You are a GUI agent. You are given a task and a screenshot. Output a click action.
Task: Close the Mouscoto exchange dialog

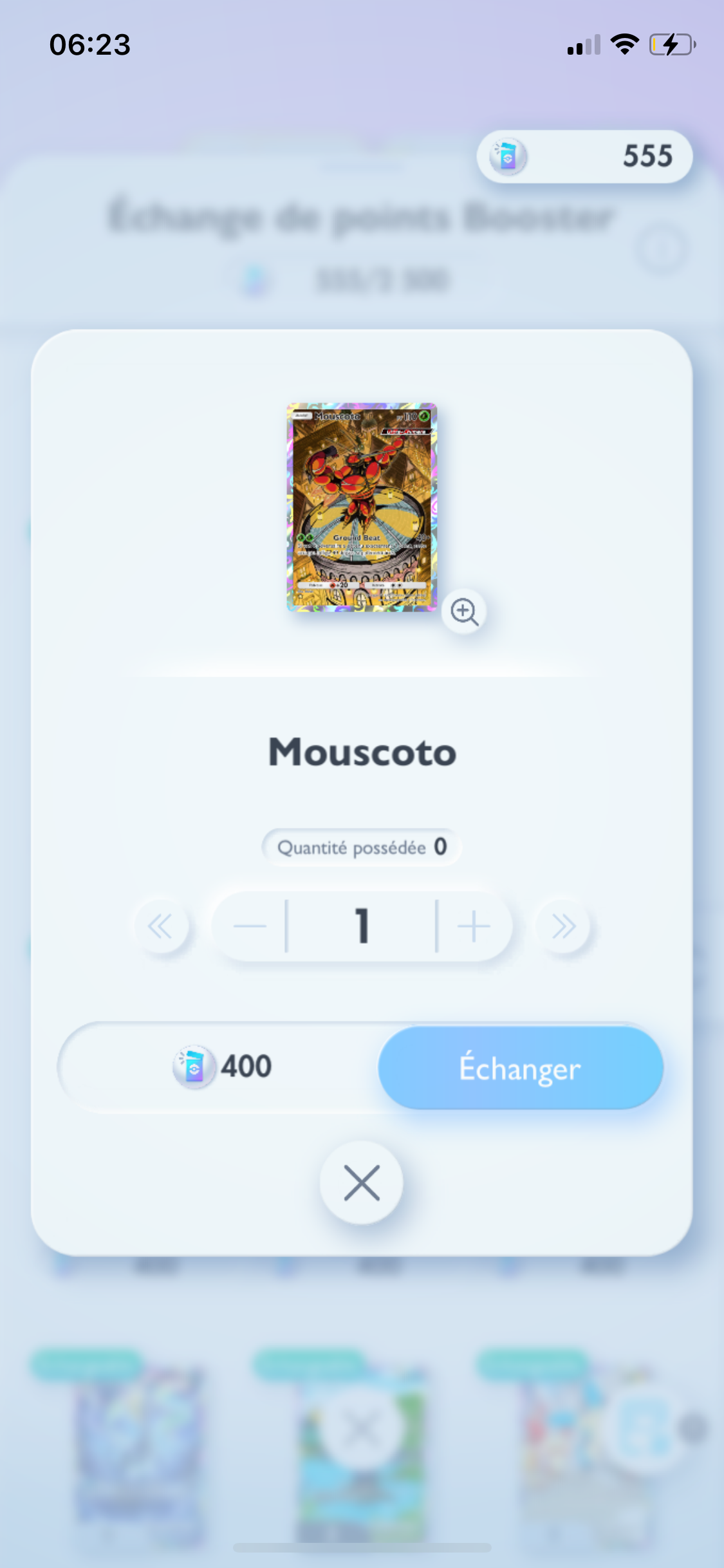(x=362, y=1182)
